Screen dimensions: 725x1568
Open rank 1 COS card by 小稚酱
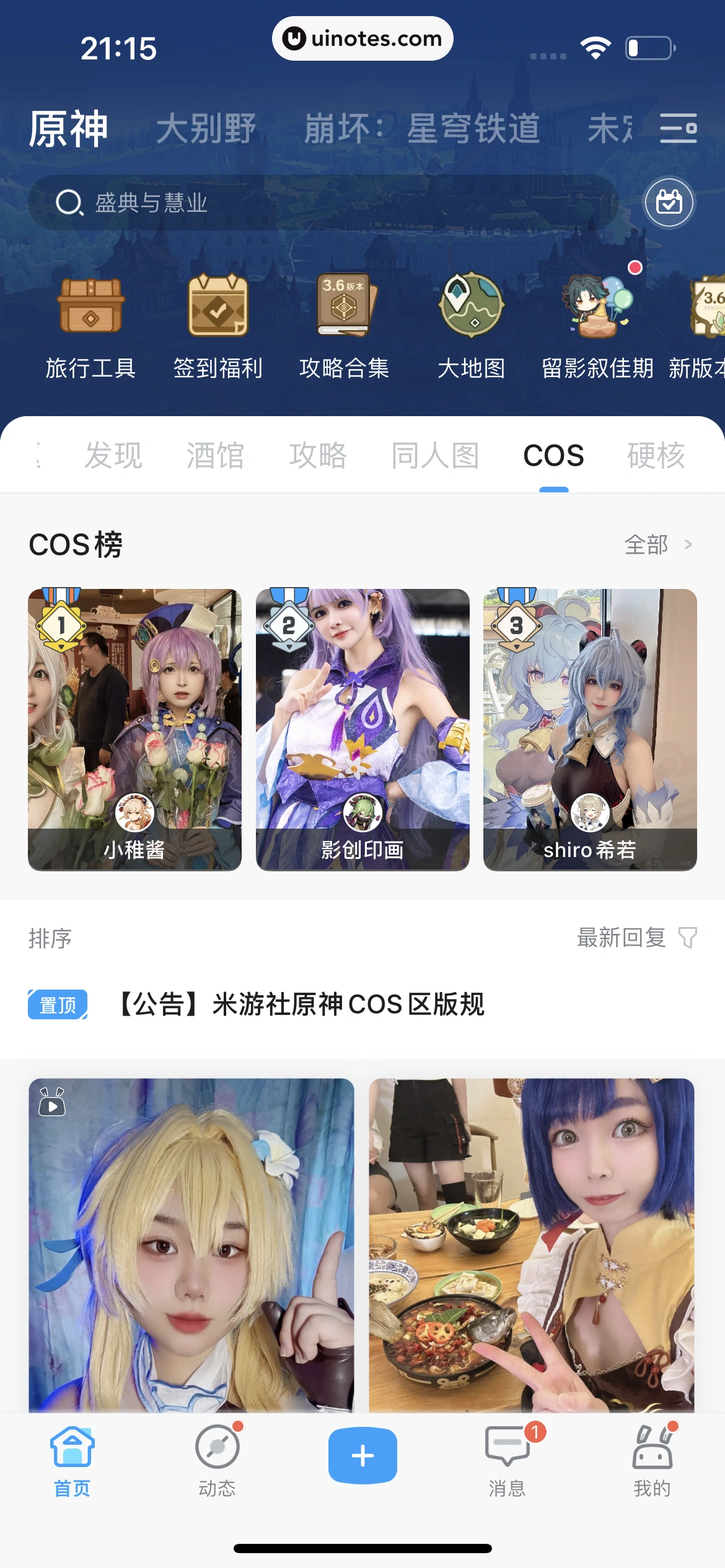click(x=134, y=729)
